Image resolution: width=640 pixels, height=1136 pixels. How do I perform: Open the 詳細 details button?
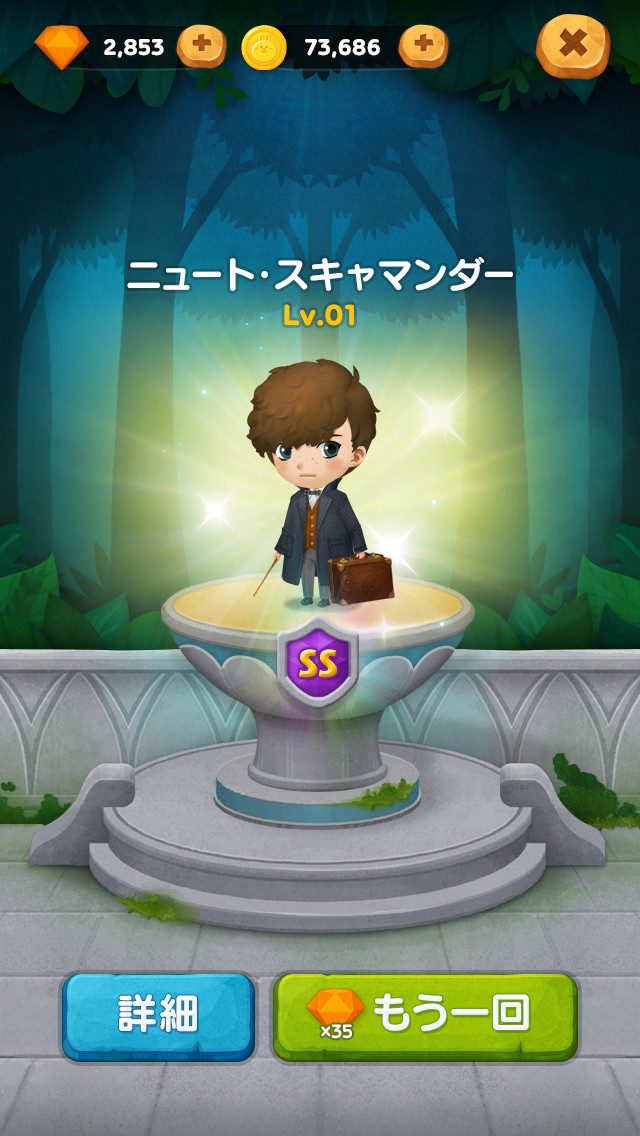pos(158,1015)
